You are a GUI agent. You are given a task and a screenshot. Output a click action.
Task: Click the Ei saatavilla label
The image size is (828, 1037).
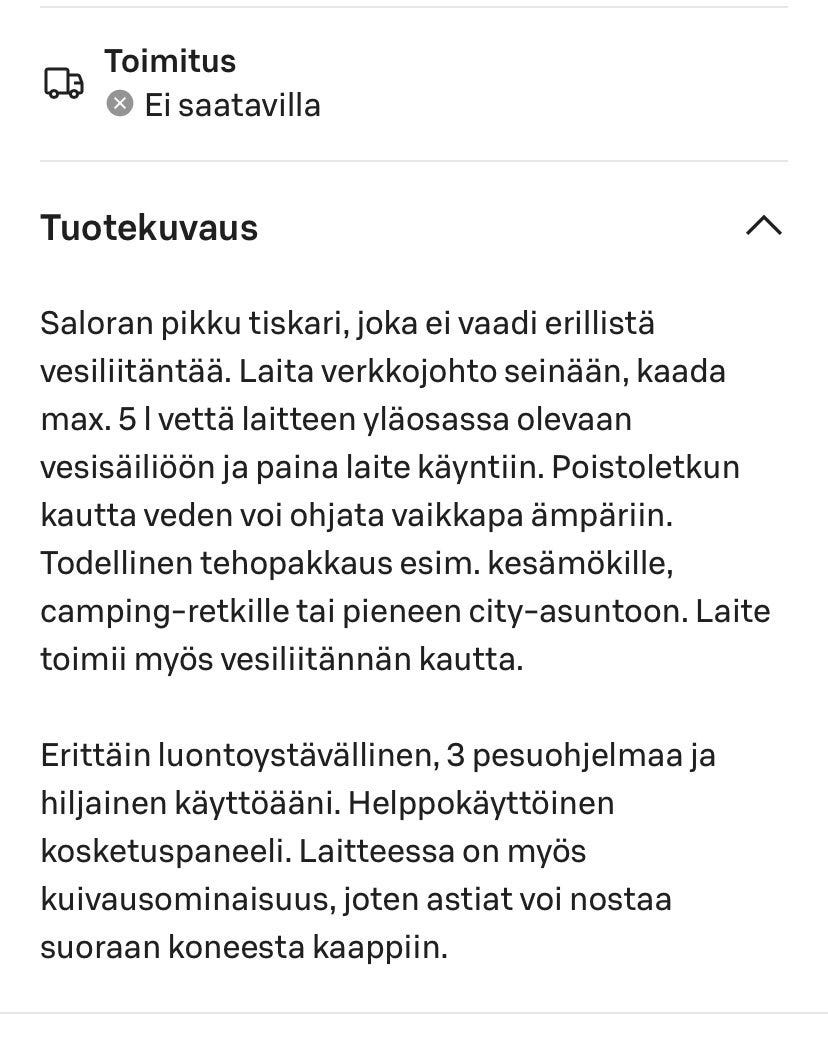pos(231,103)
